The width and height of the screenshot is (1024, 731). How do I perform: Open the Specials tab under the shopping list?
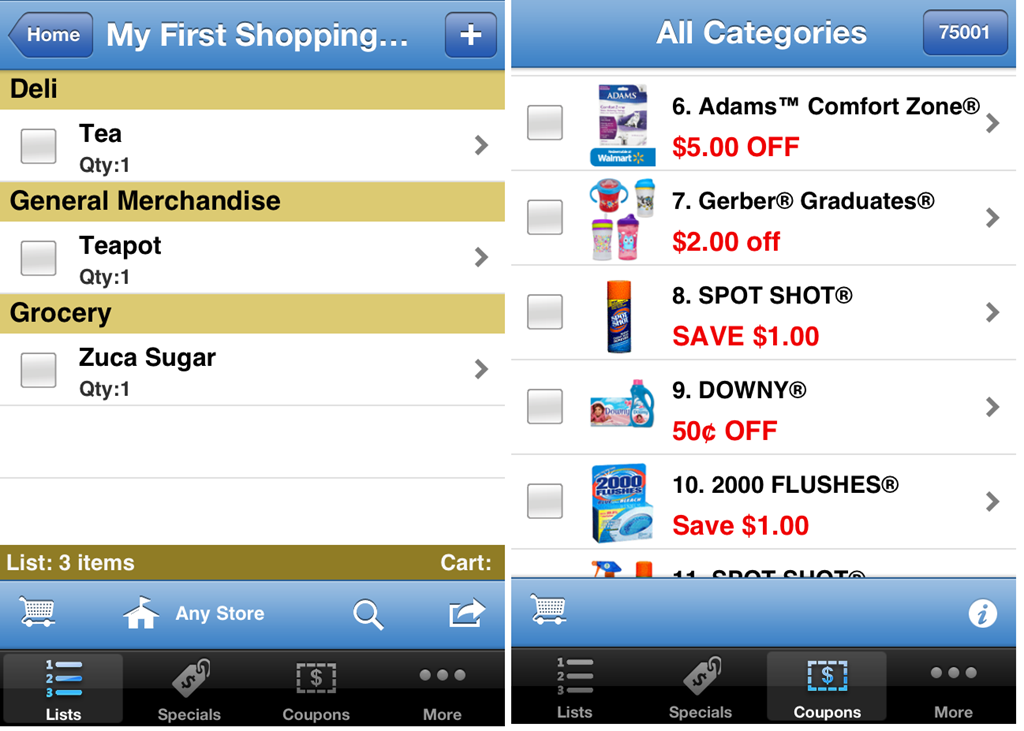tap(189, 689)
